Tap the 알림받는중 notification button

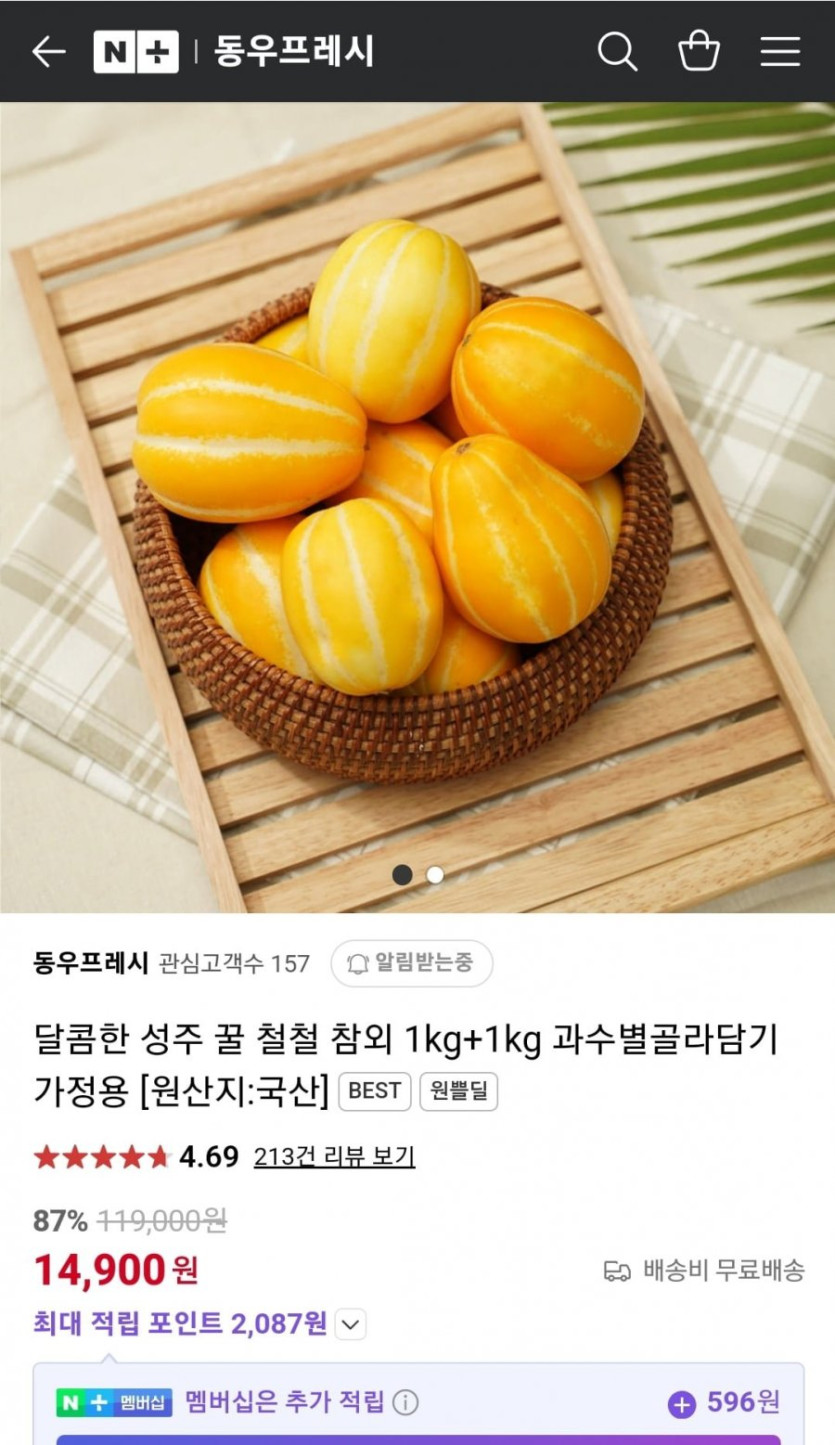[x=411, y=963]
